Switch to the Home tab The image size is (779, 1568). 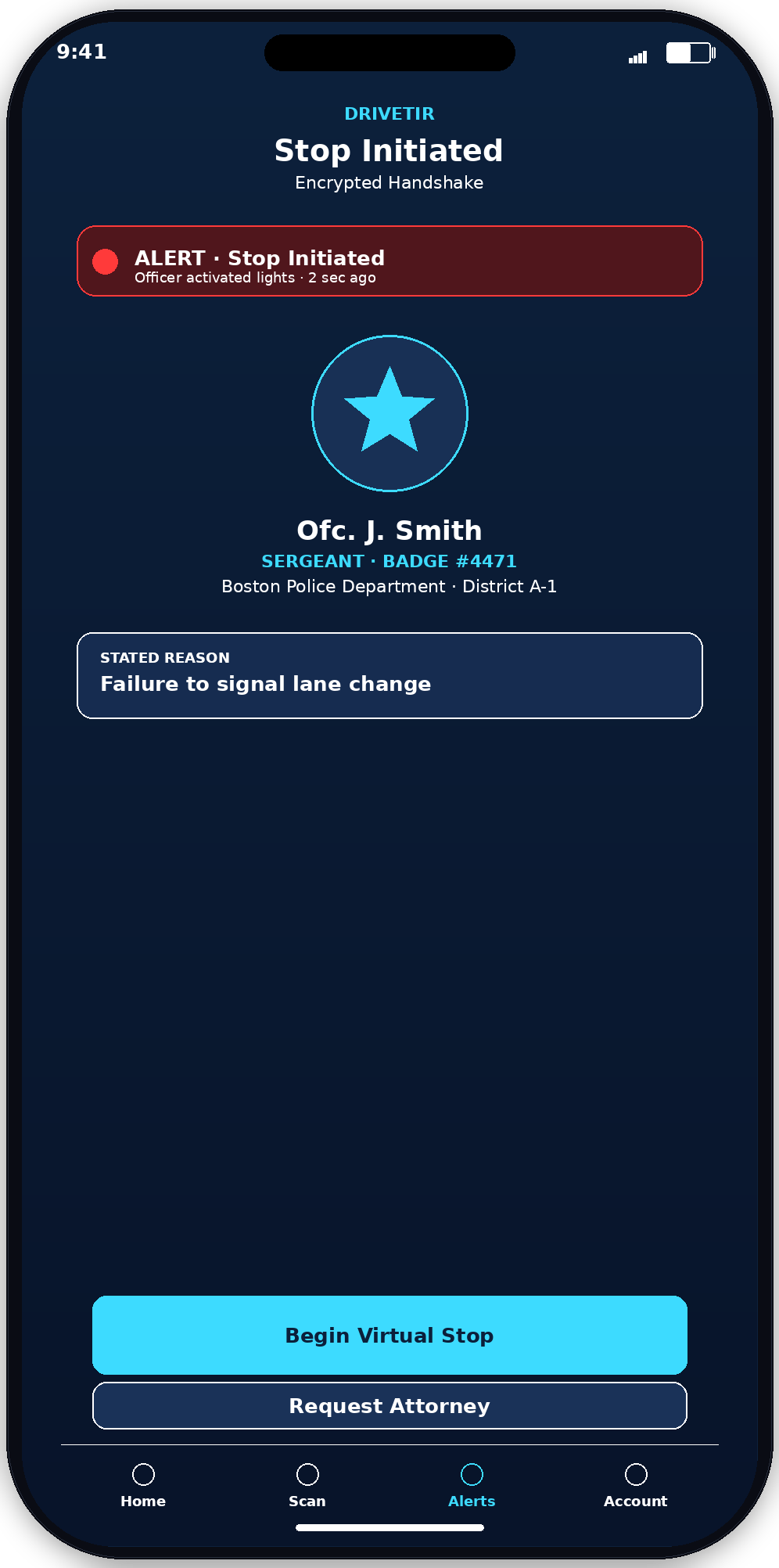[143, 1483]
